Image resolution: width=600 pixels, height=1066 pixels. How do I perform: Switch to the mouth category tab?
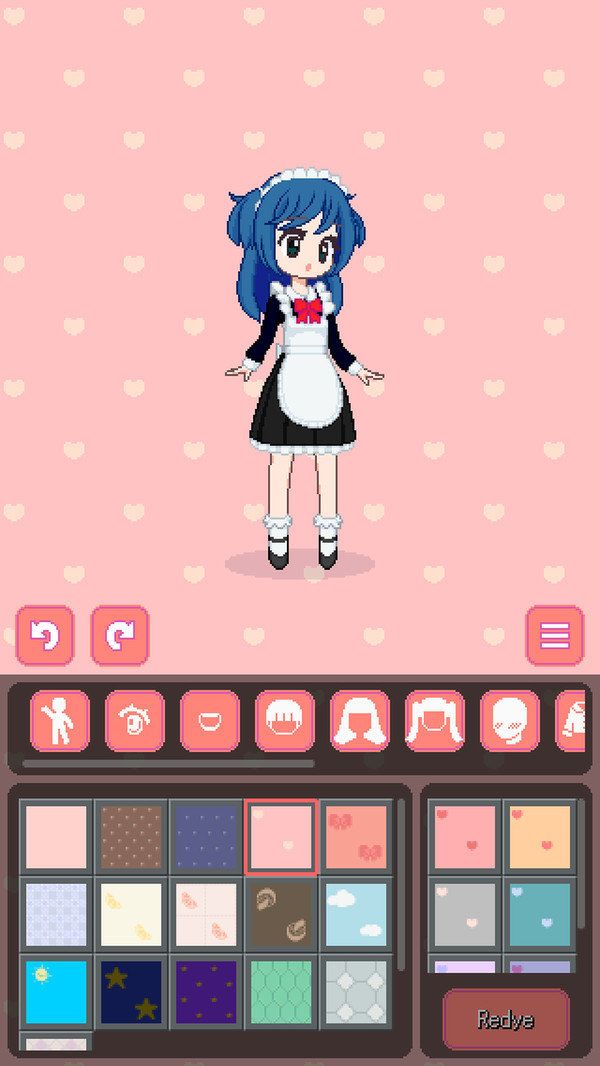pos(210,720)
